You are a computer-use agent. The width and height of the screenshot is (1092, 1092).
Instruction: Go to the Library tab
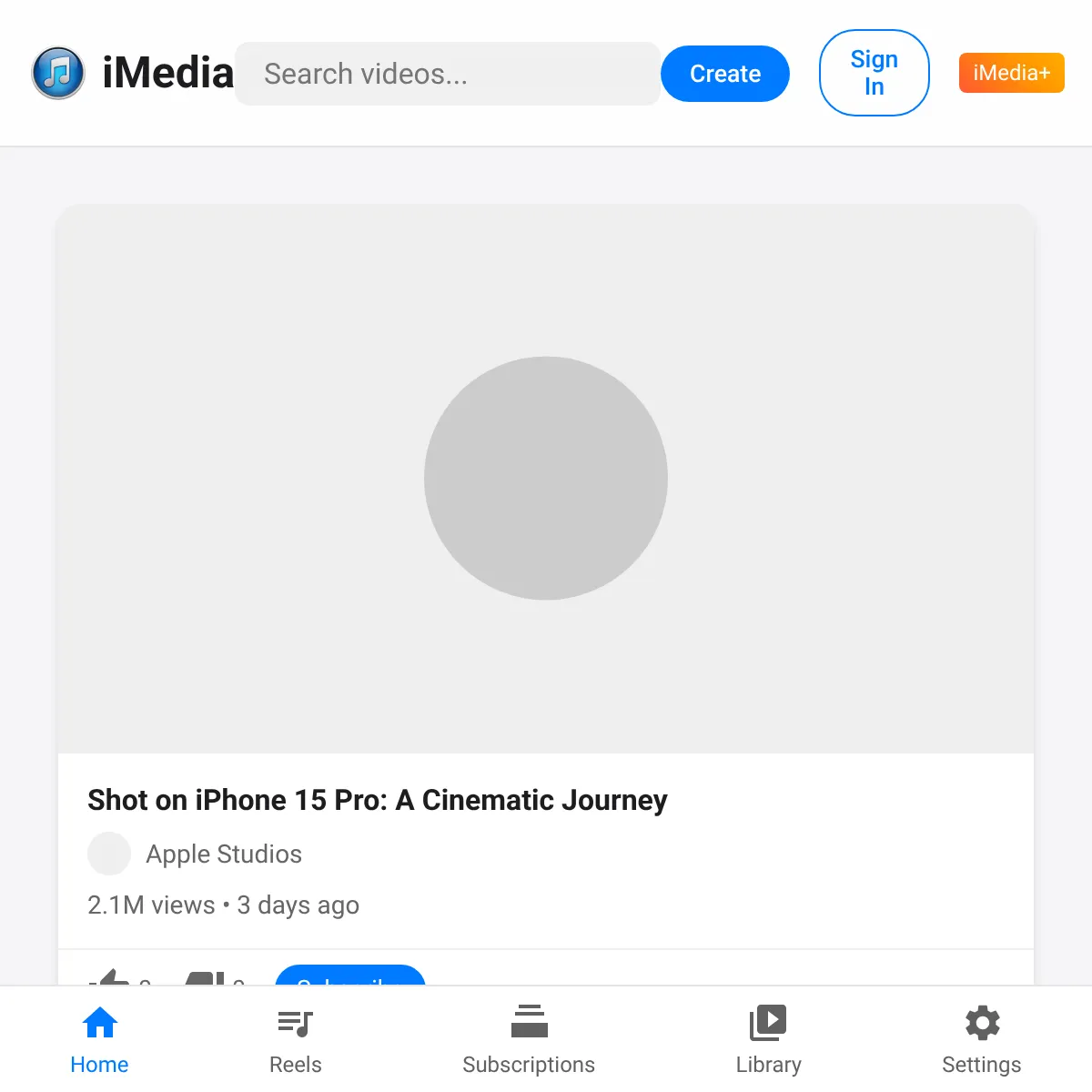(x=769, y=1040)
